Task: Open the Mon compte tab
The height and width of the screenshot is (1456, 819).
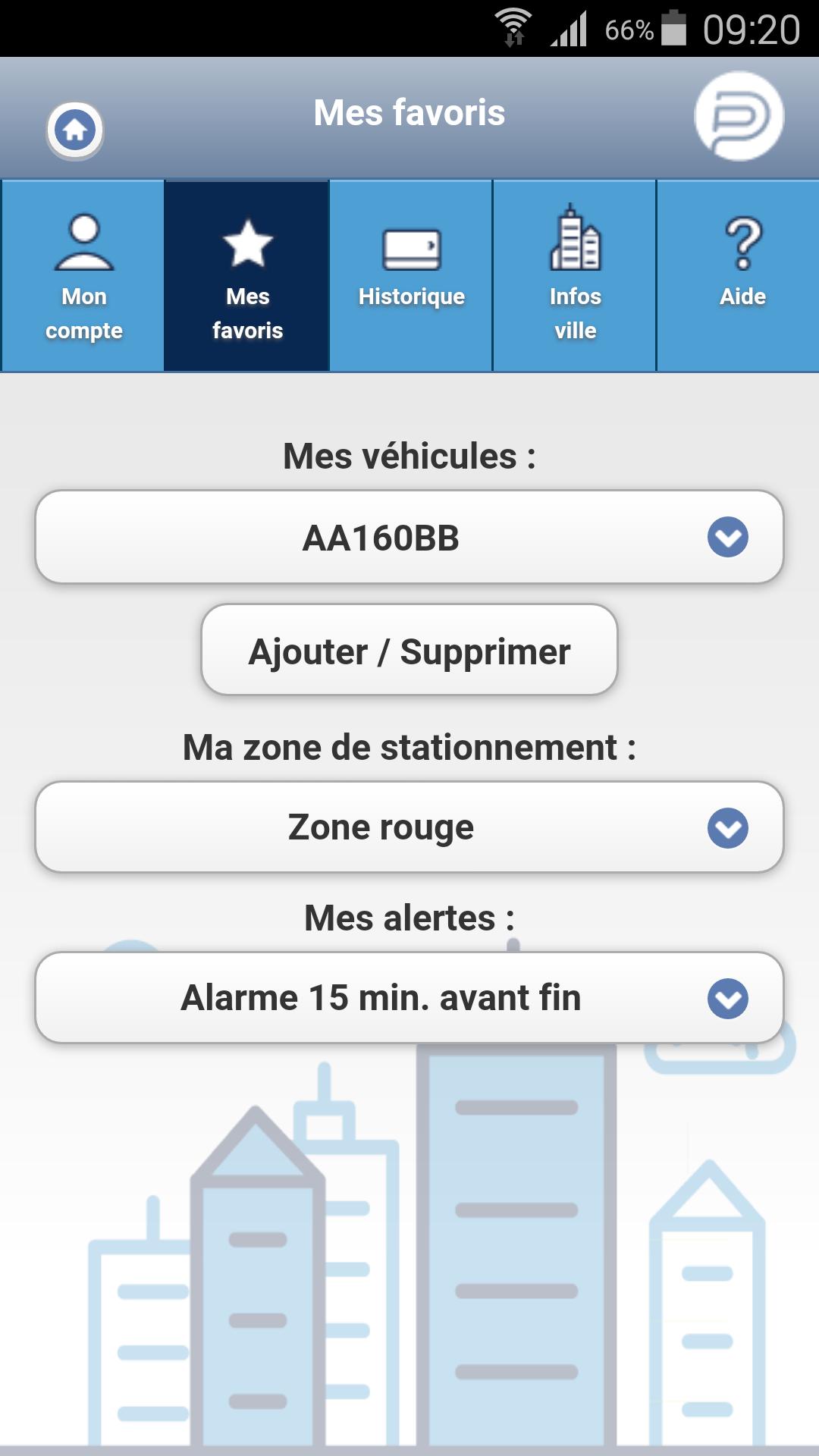Action: point(83,276)
